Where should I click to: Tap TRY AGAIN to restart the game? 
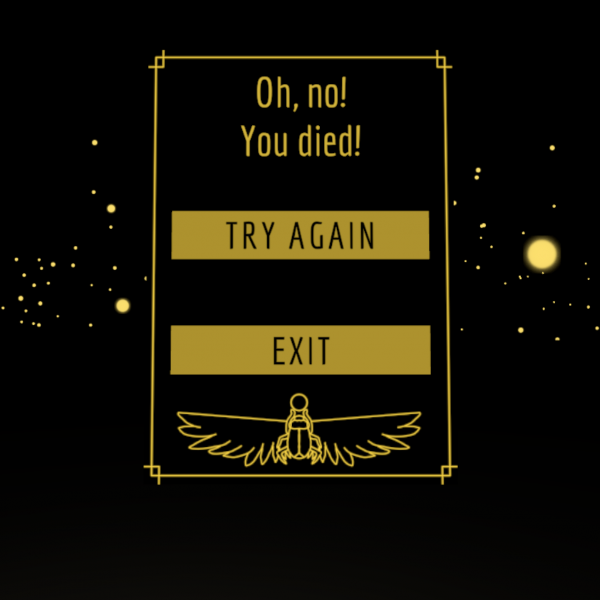(x=300, y=235)
